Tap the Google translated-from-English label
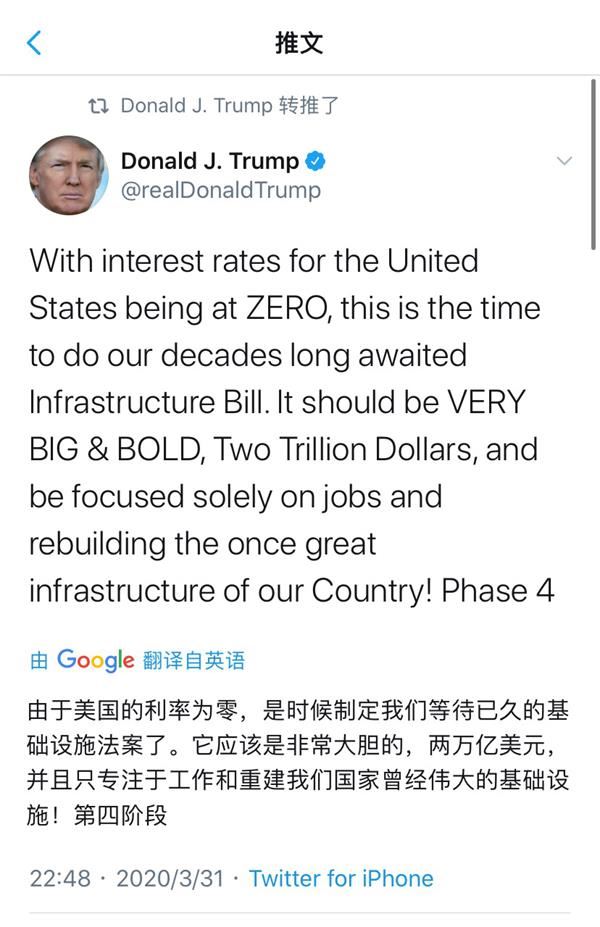Screen dimensions: 600x927 click(x=137, y=660)
